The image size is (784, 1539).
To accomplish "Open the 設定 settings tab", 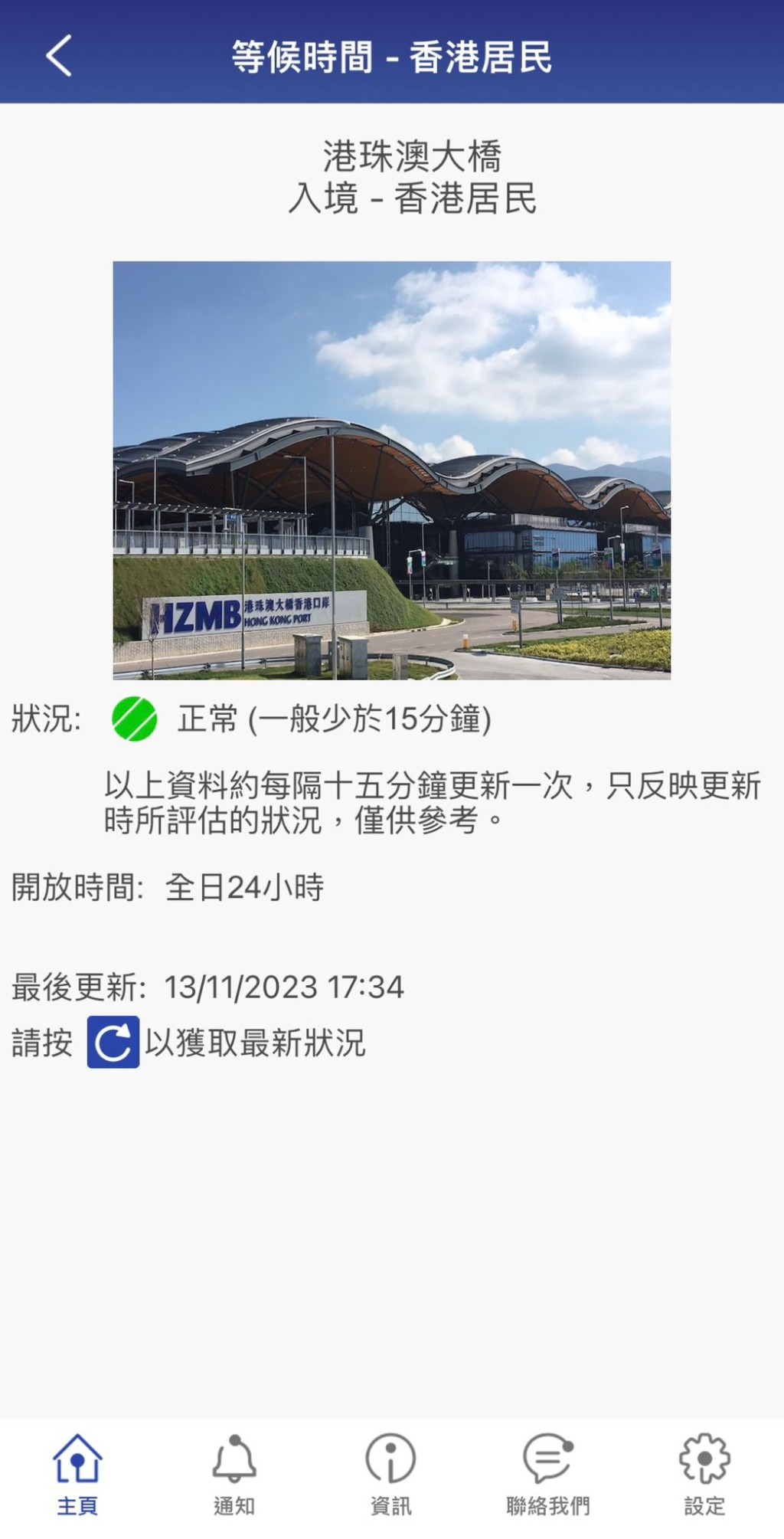I will pos(704,1475).
